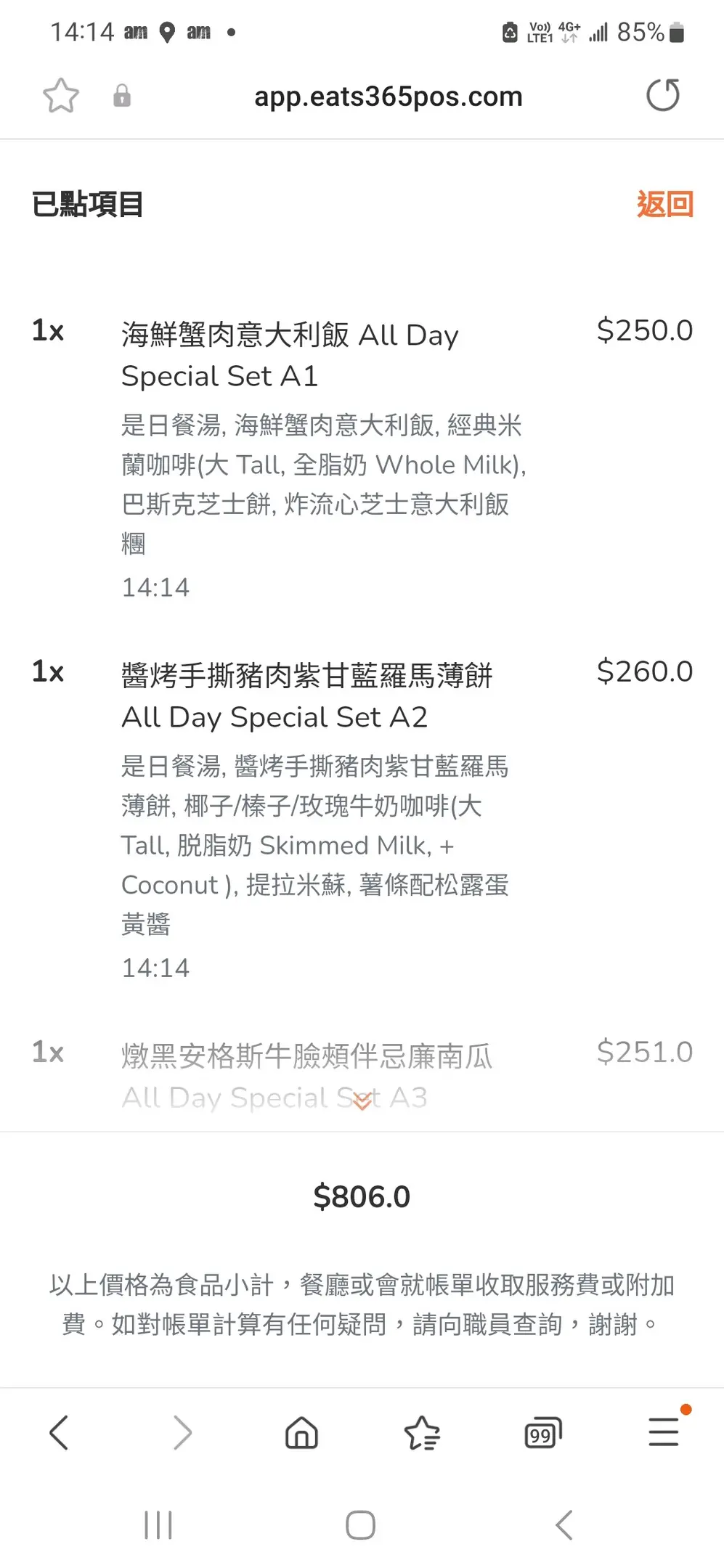
Task: Tap 返回 to go back
Action: point(664,204)
